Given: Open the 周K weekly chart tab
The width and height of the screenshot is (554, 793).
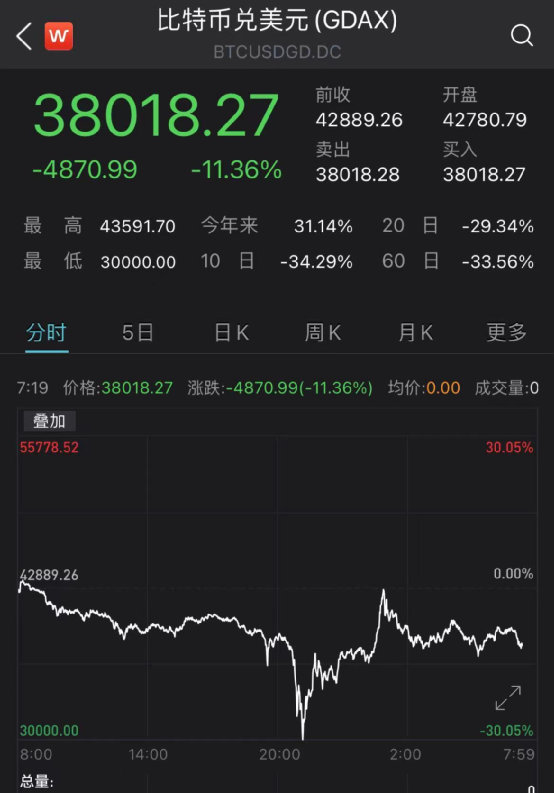Looking at the screenshot, I should tap(323, 333).
